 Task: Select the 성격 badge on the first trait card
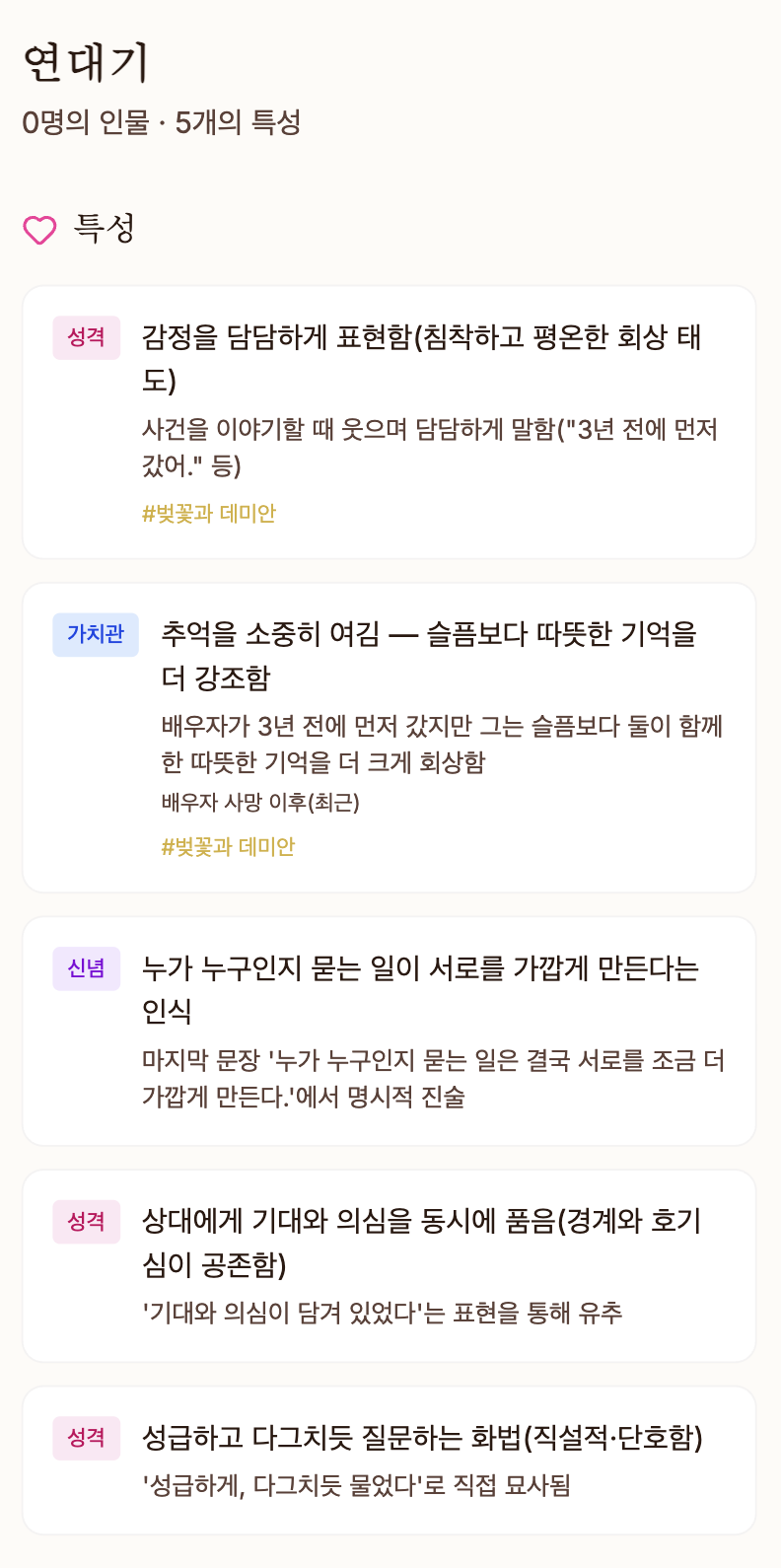86,337
